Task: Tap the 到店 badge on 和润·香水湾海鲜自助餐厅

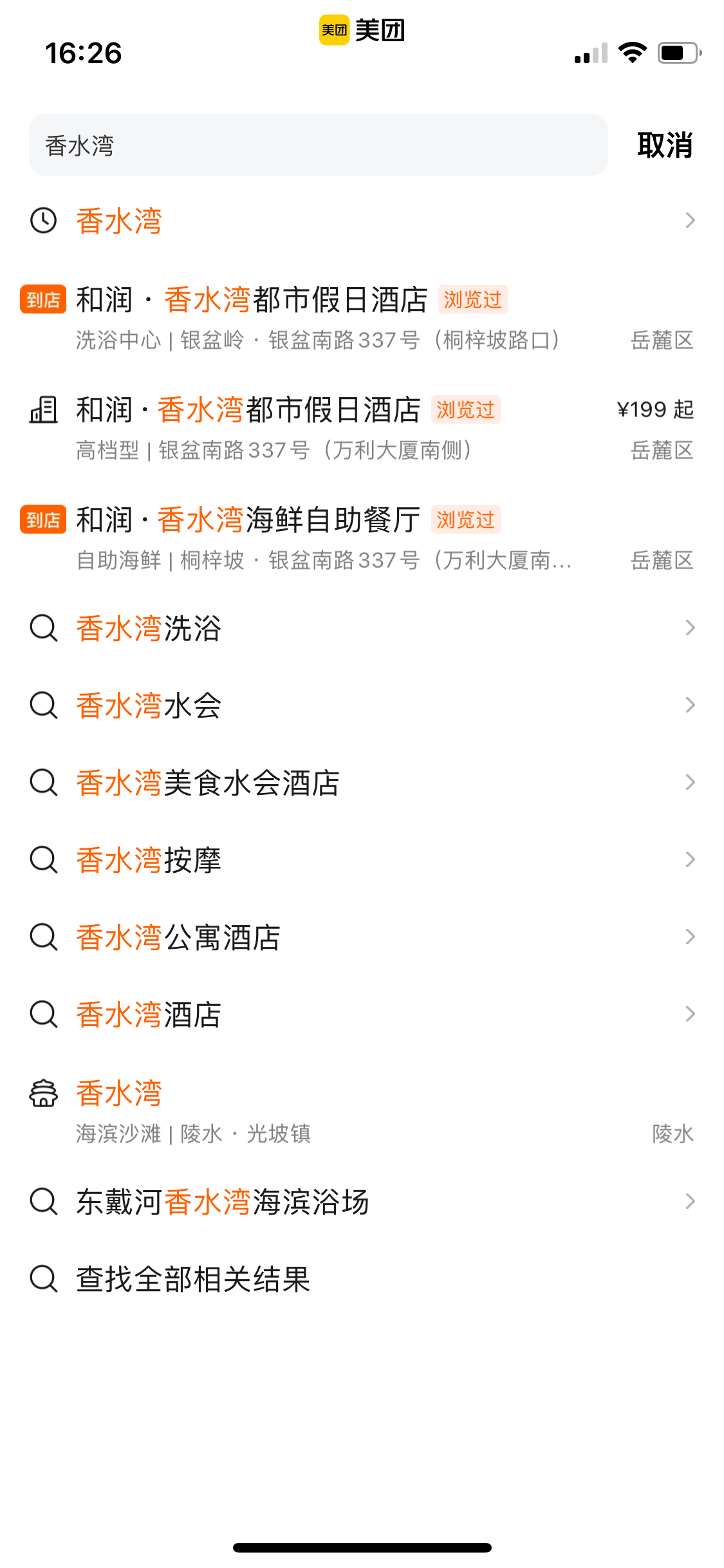Action: [x=42, y=520]
